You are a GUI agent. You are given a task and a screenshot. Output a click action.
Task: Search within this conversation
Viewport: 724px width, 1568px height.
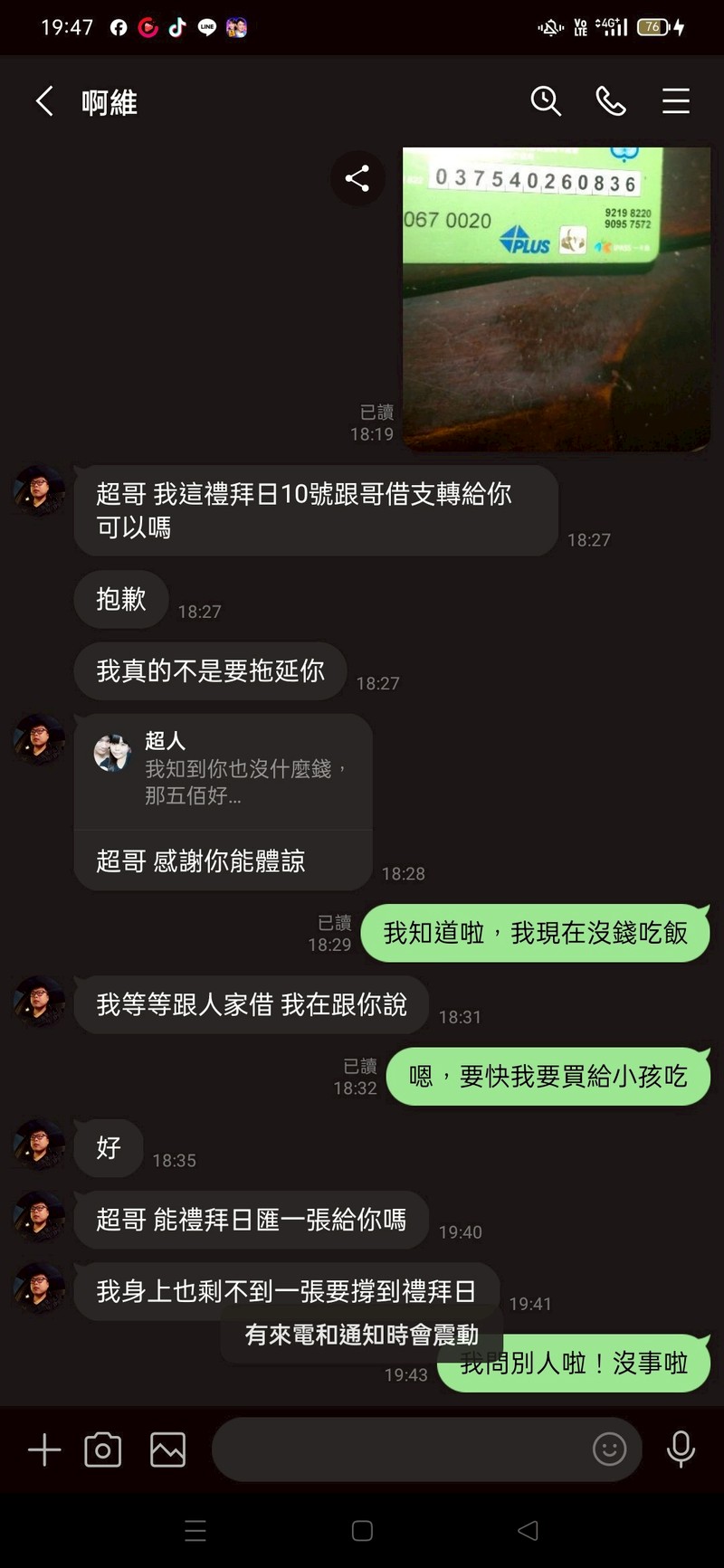(x=546, y=101)
